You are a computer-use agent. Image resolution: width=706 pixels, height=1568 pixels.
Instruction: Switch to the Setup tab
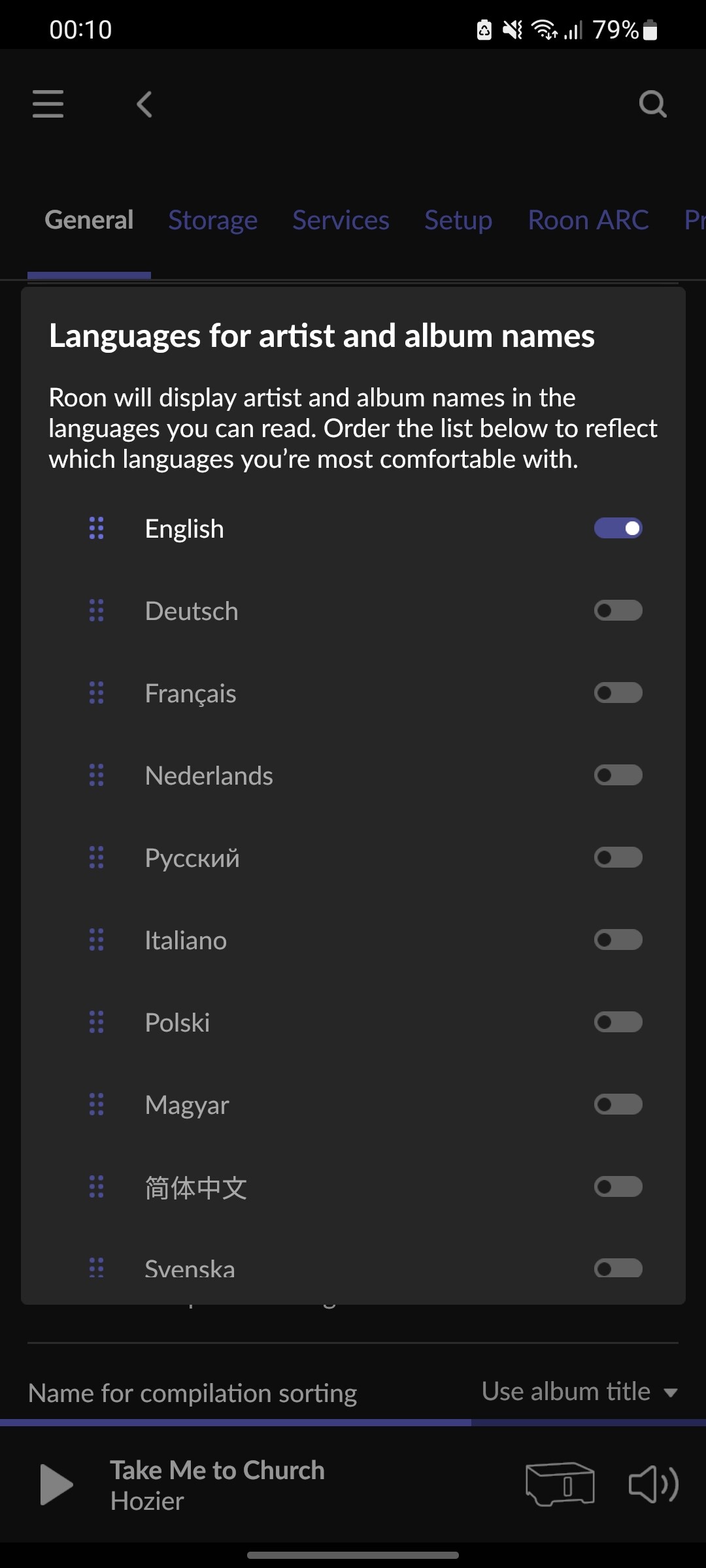458,220
